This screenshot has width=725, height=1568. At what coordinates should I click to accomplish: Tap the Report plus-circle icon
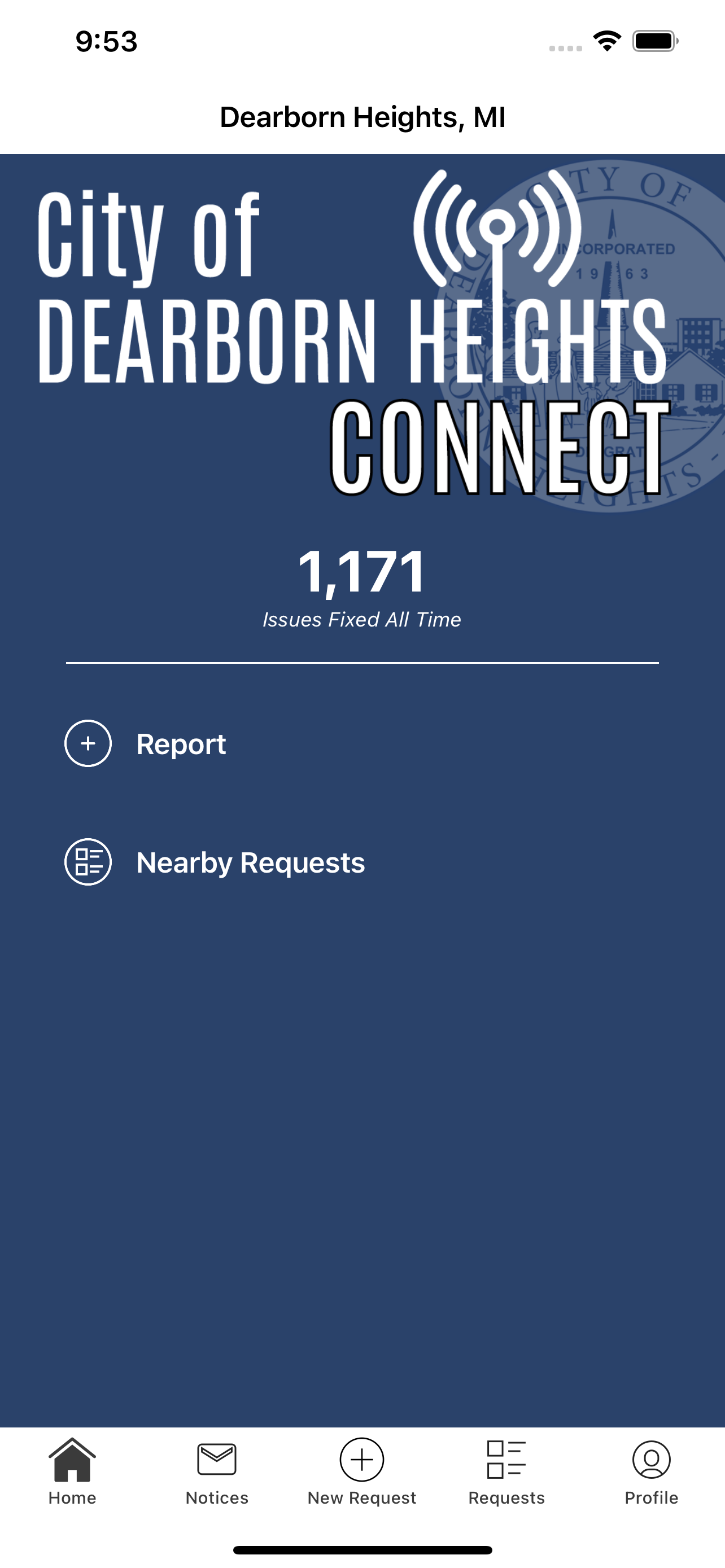click(87, 743)
